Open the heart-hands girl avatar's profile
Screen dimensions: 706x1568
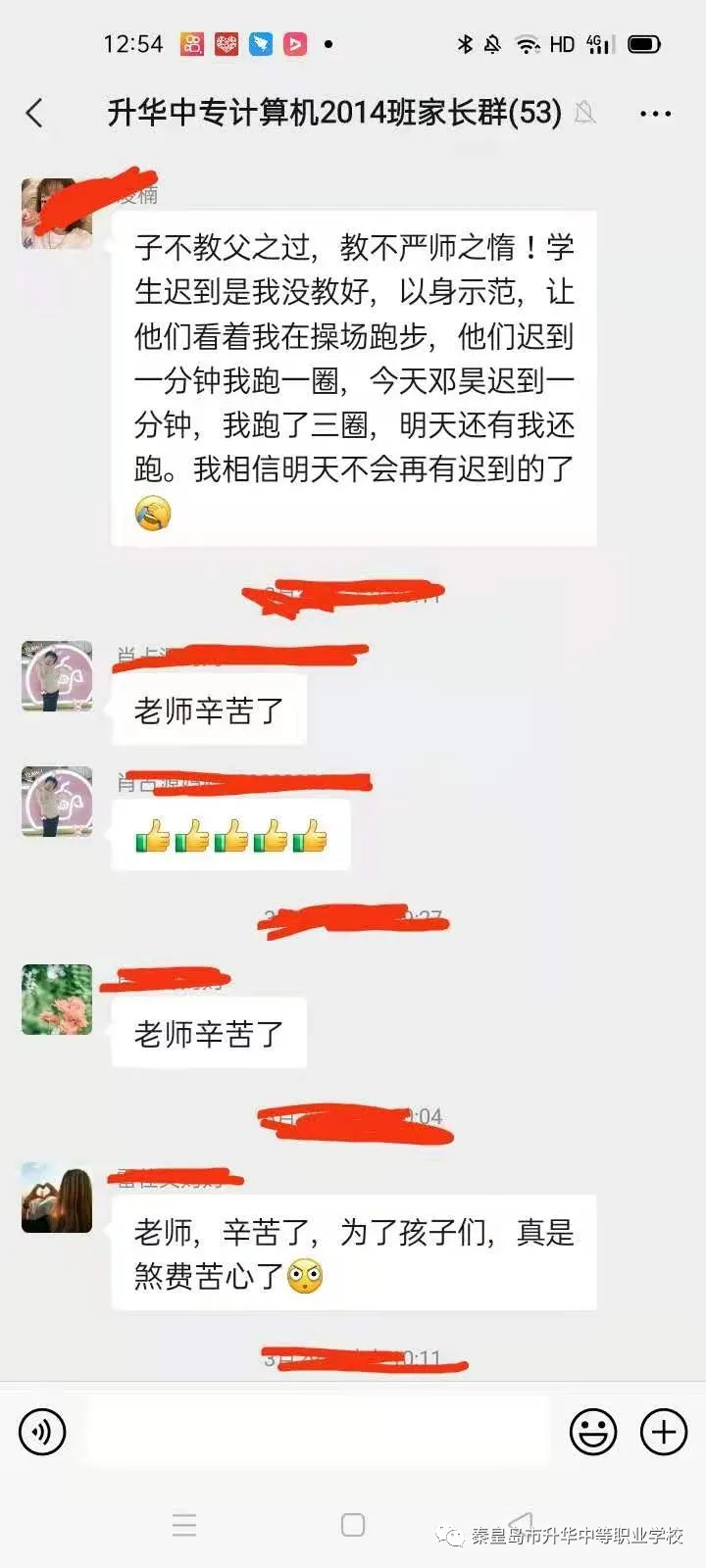click(x=57, y=1198)
